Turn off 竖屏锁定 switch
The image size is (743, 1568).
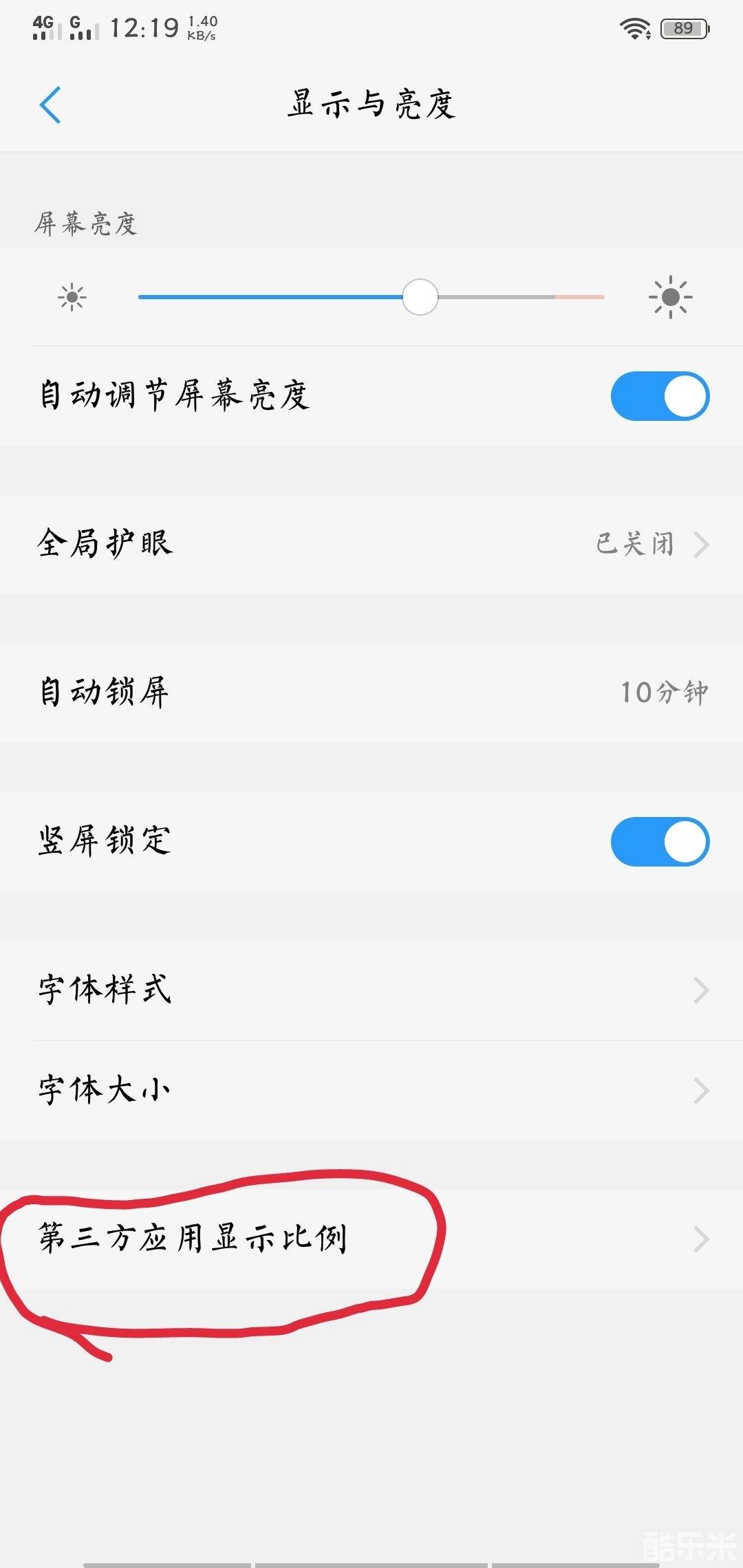659,842
